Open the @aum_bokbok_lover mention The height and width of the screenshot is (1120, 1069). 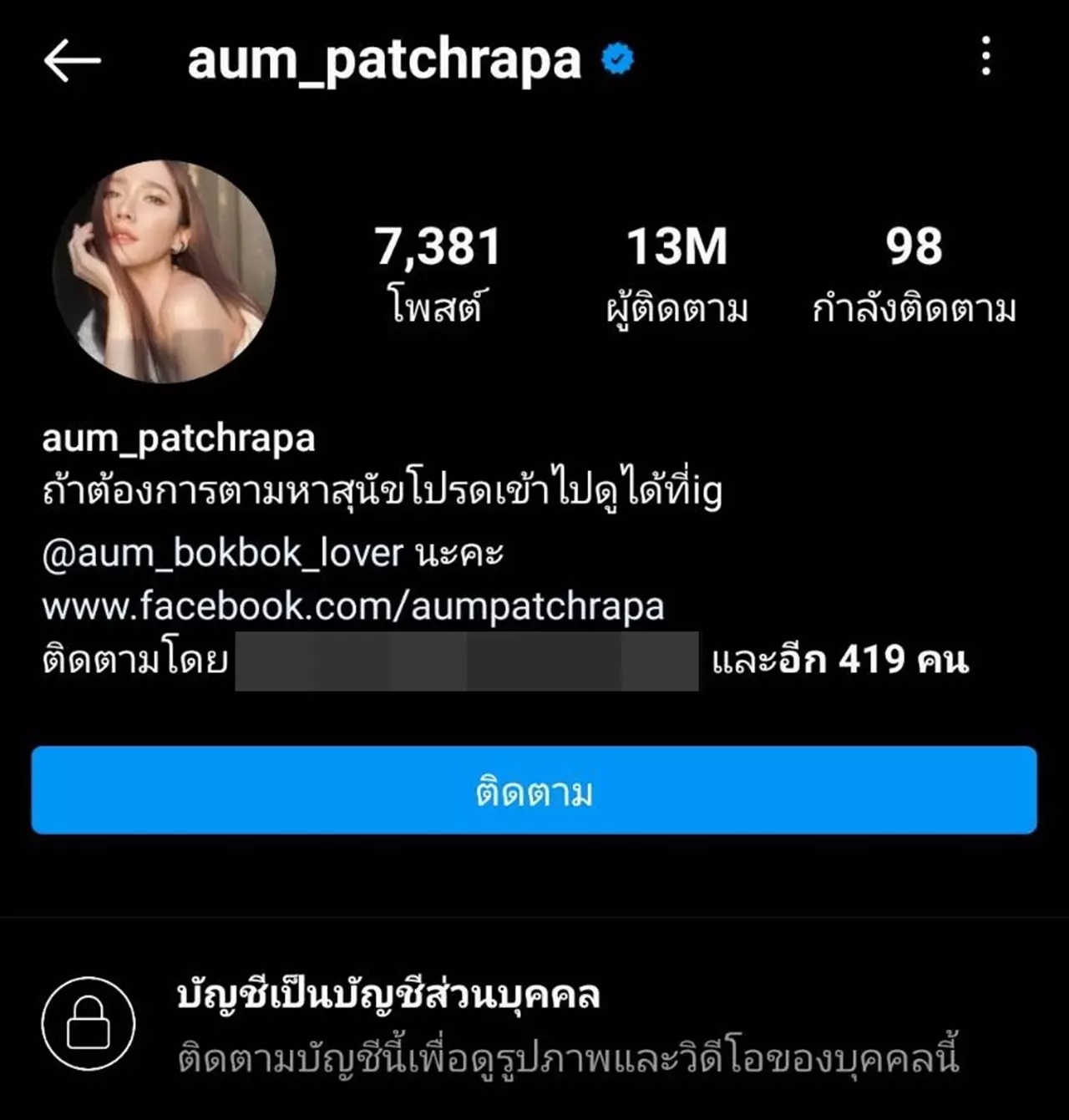(x=223, y=553)
